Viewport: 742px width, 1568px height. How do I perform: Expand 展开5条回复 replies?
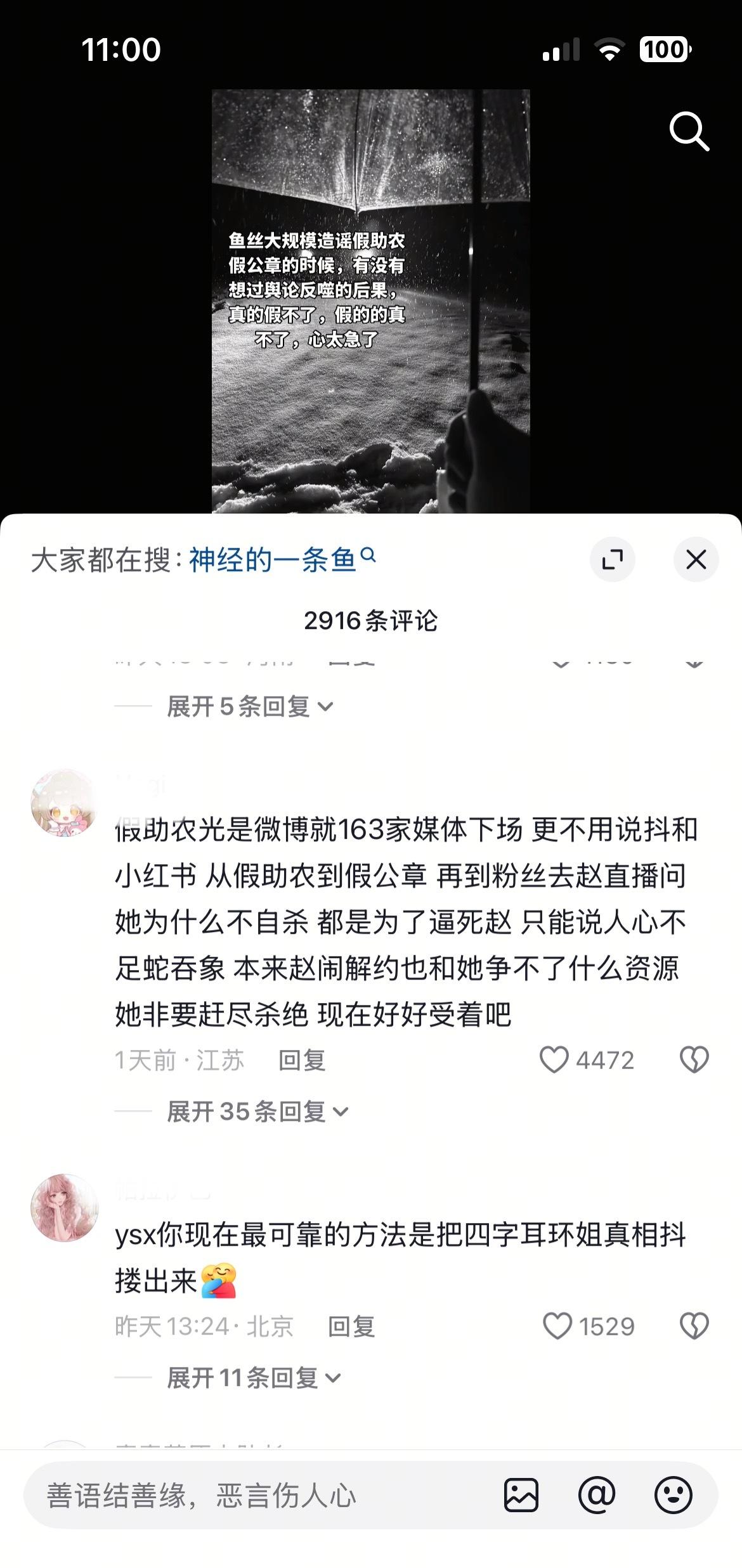(x=249, y=706)
